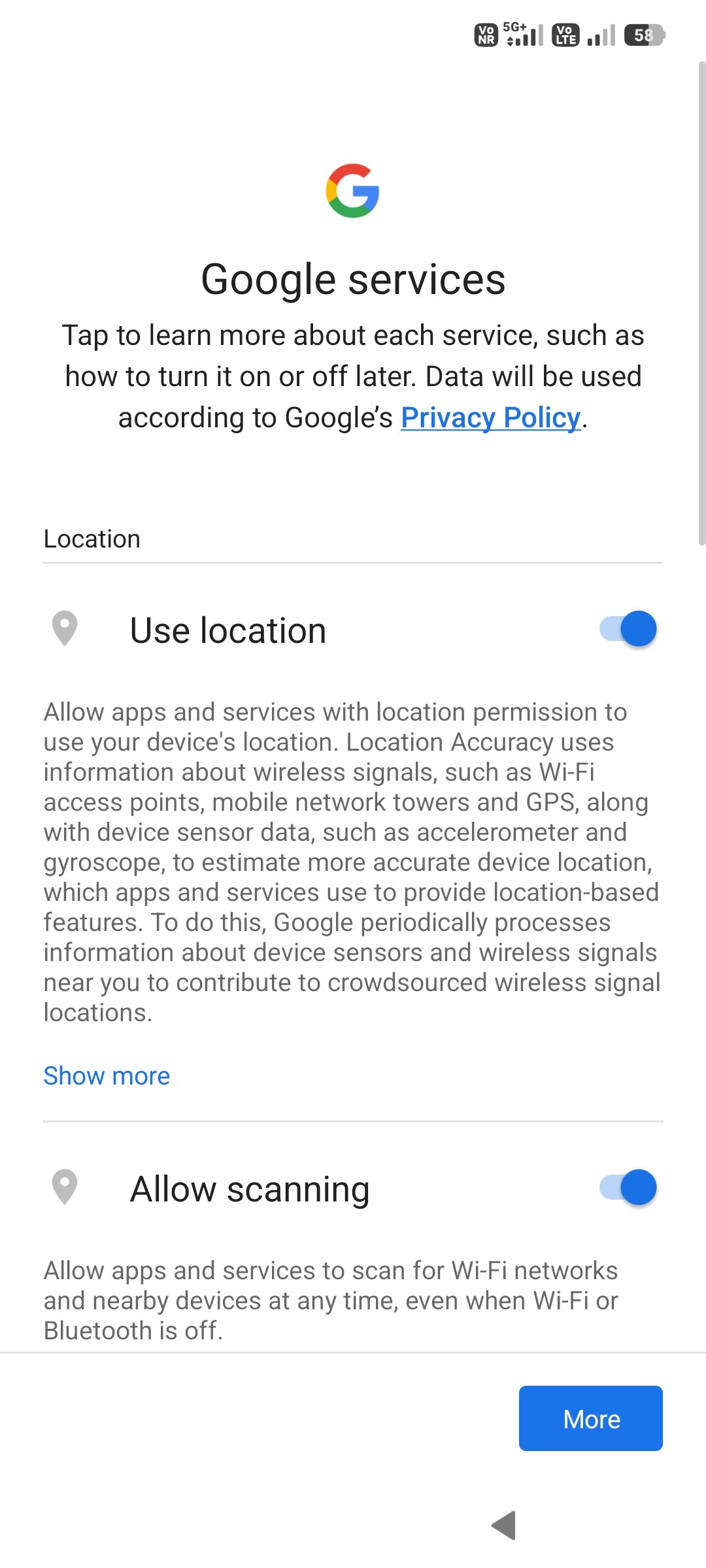The image size is (706, 1568).
Task: Expand the Show more text under location
Action: click(107, 1076)
